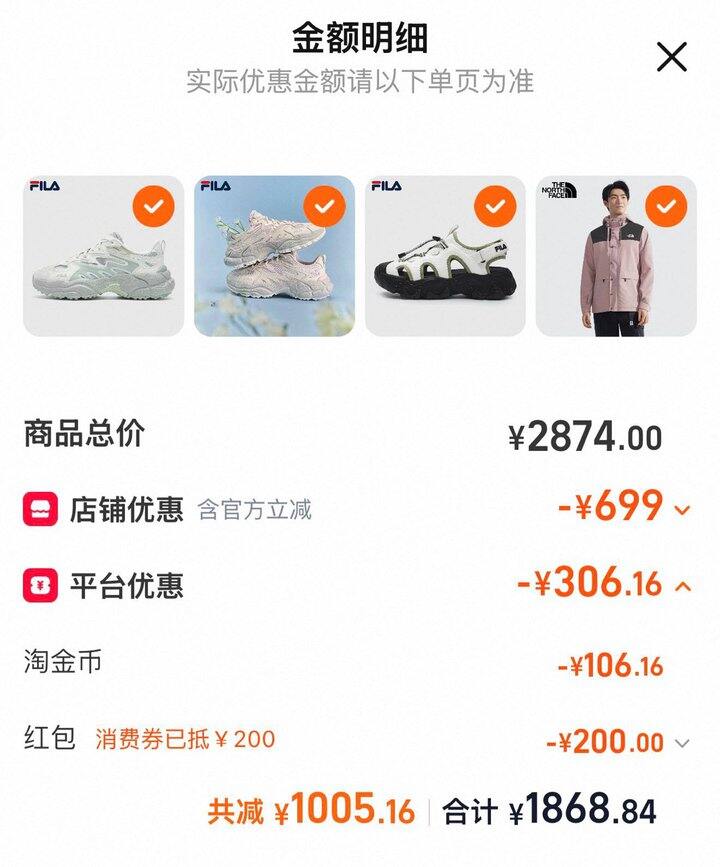The image size is (720, 867).
Task: Deselect the FILA black and white sandal
Action: click(x=495, y=207)
